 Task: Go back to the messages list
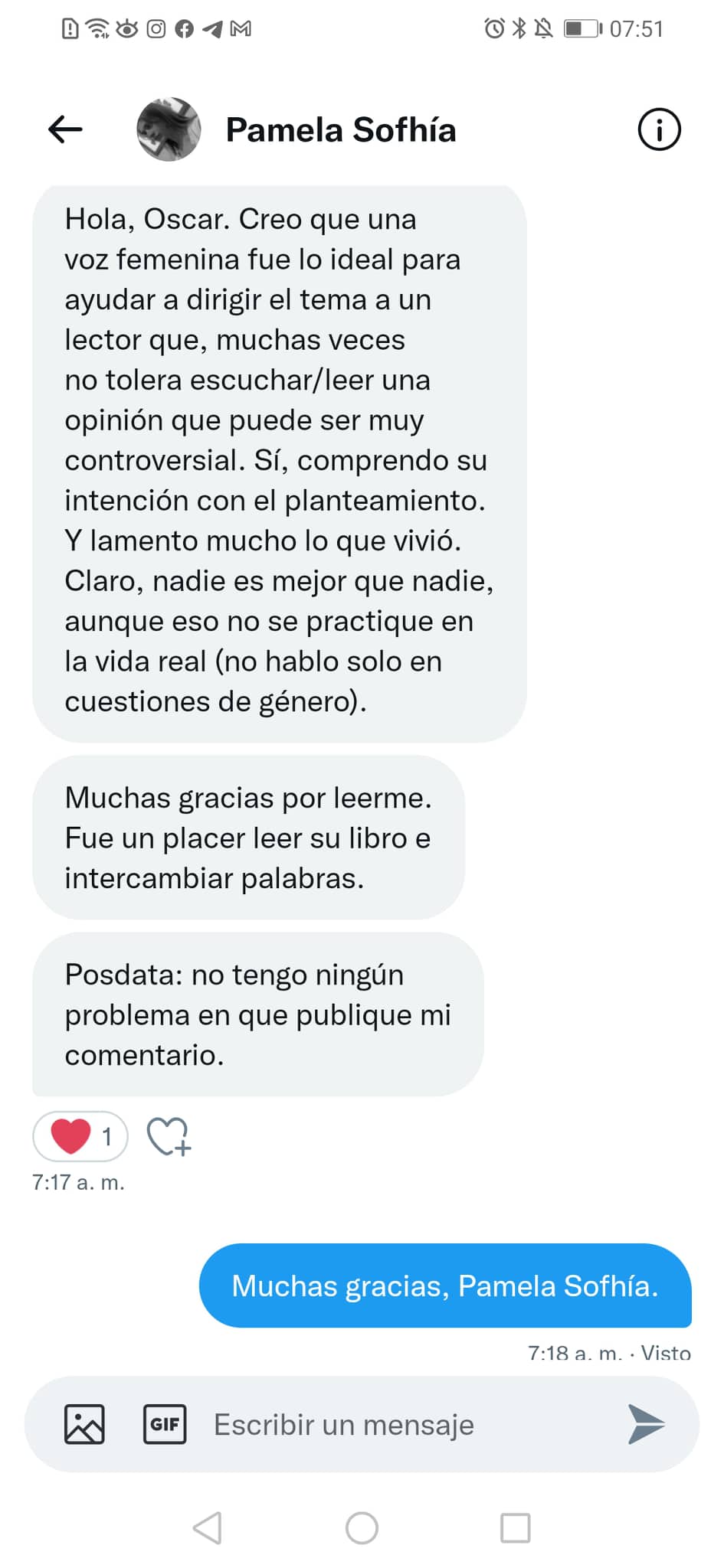(65, 129)
